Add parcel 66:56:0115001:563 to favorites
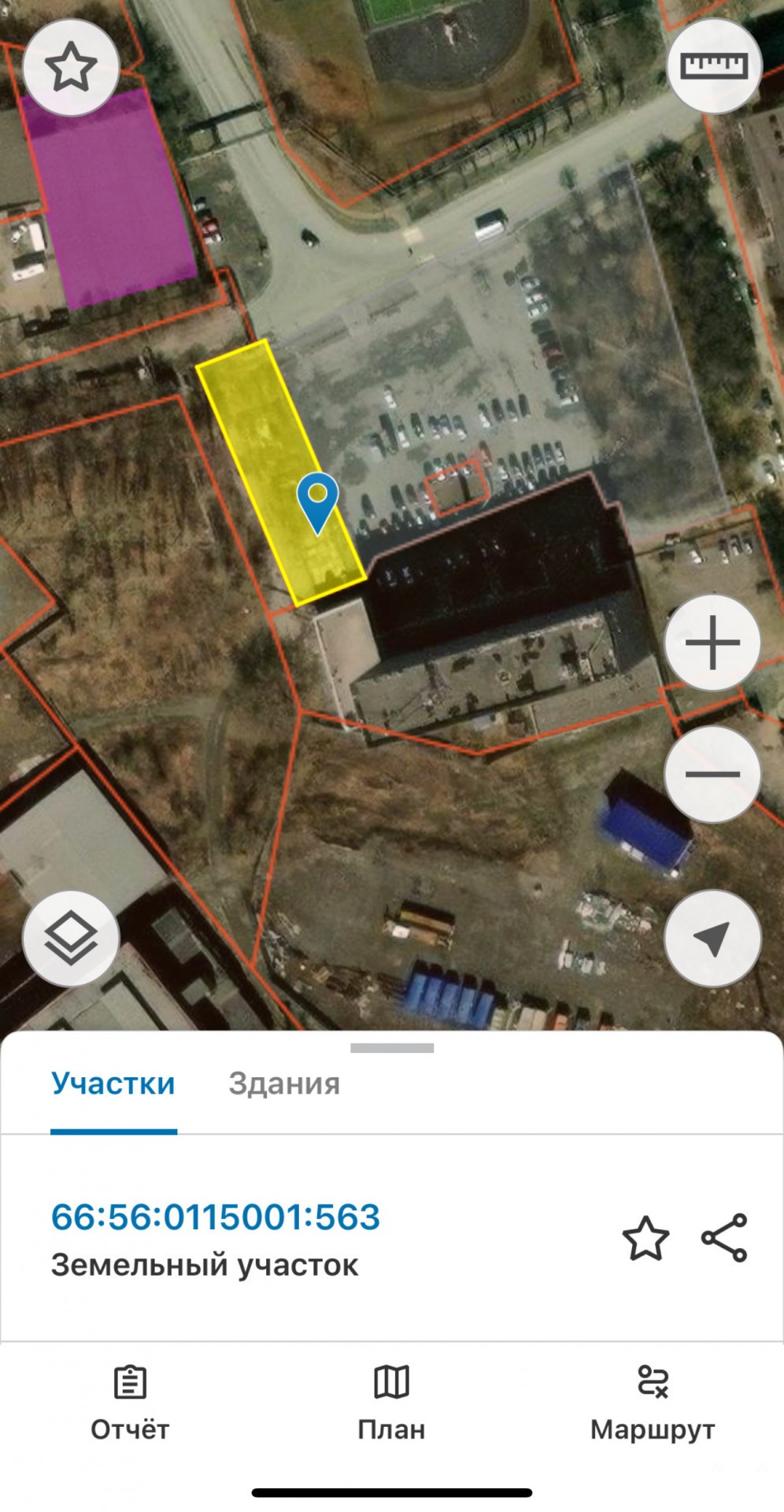Image resolution: width=784 pixels, height=1512 pixels. pos(645,1238)
